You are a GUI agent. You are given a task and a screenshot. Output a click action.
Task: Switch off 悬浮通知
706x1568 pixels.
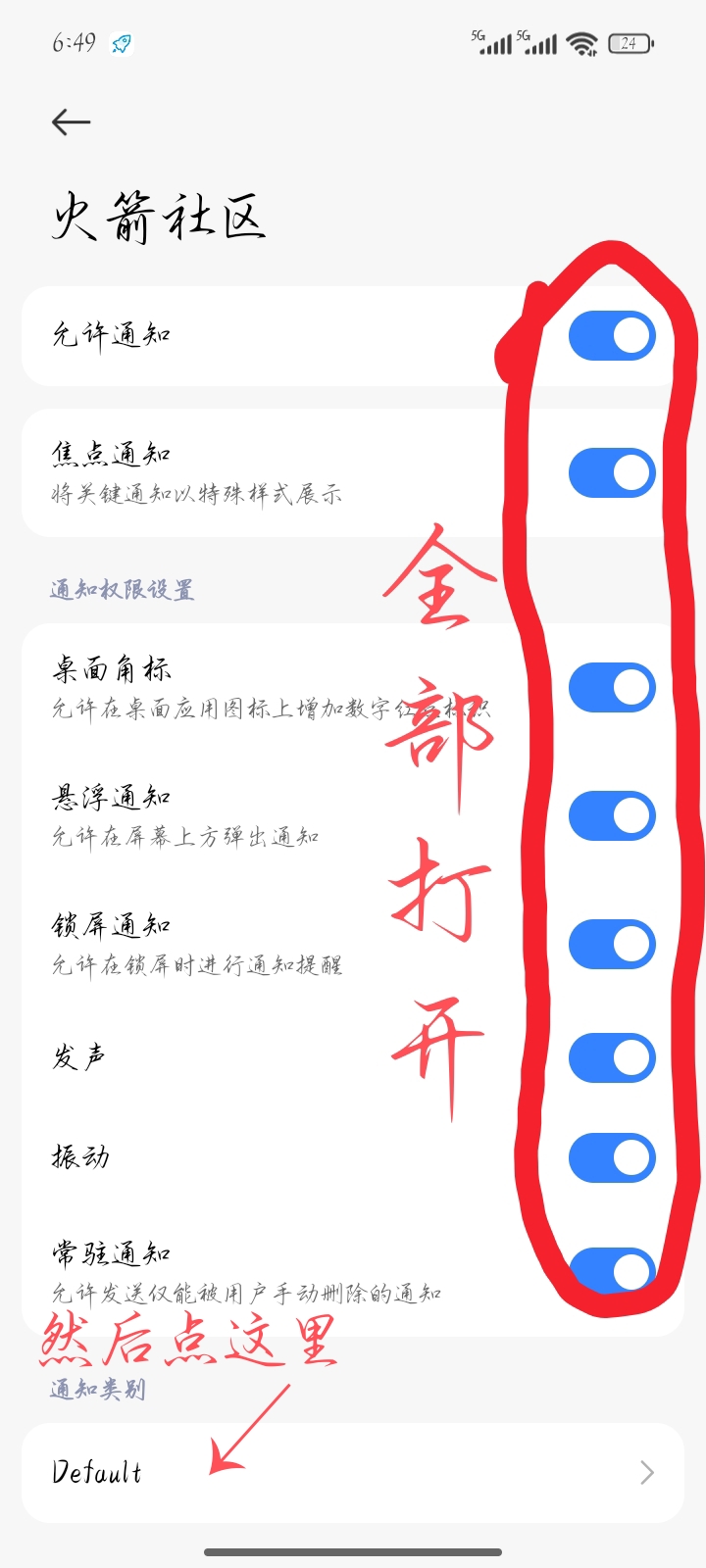click(612, 815)
